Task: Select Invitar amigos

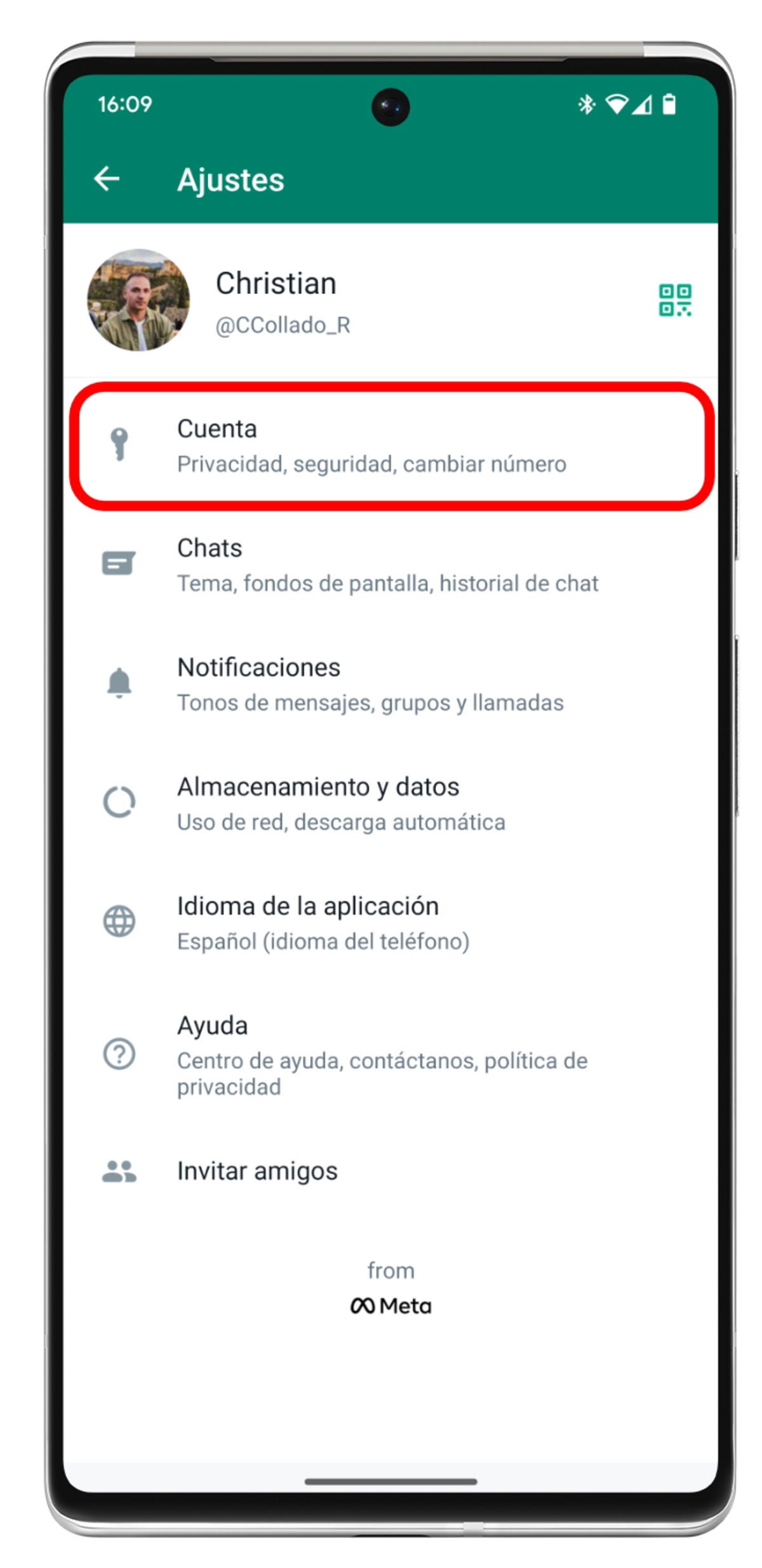Action: click(x=257, y=1171)
